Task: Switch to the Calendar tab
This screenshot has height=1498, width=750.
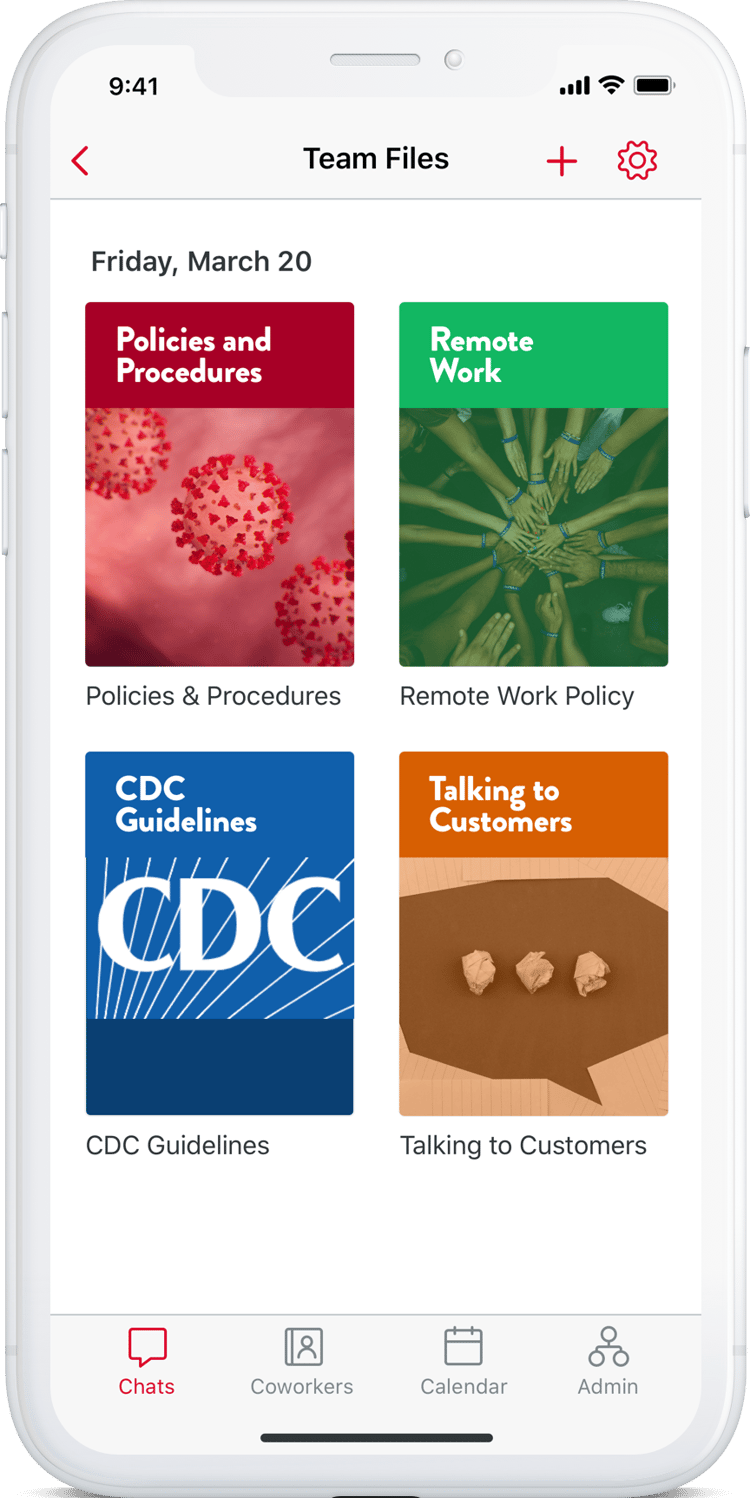Action: tap(463, 1360)
